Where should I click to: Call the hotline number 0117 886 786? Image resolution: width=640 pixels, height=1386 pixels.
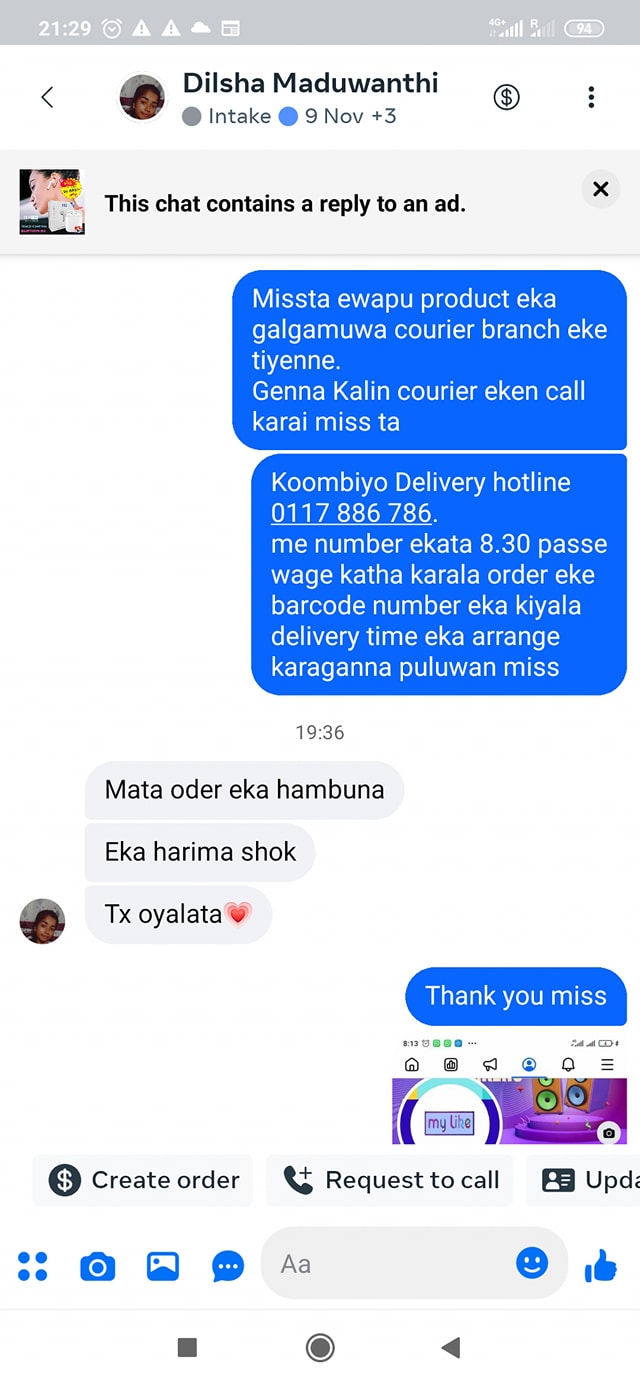pos(352,513)
